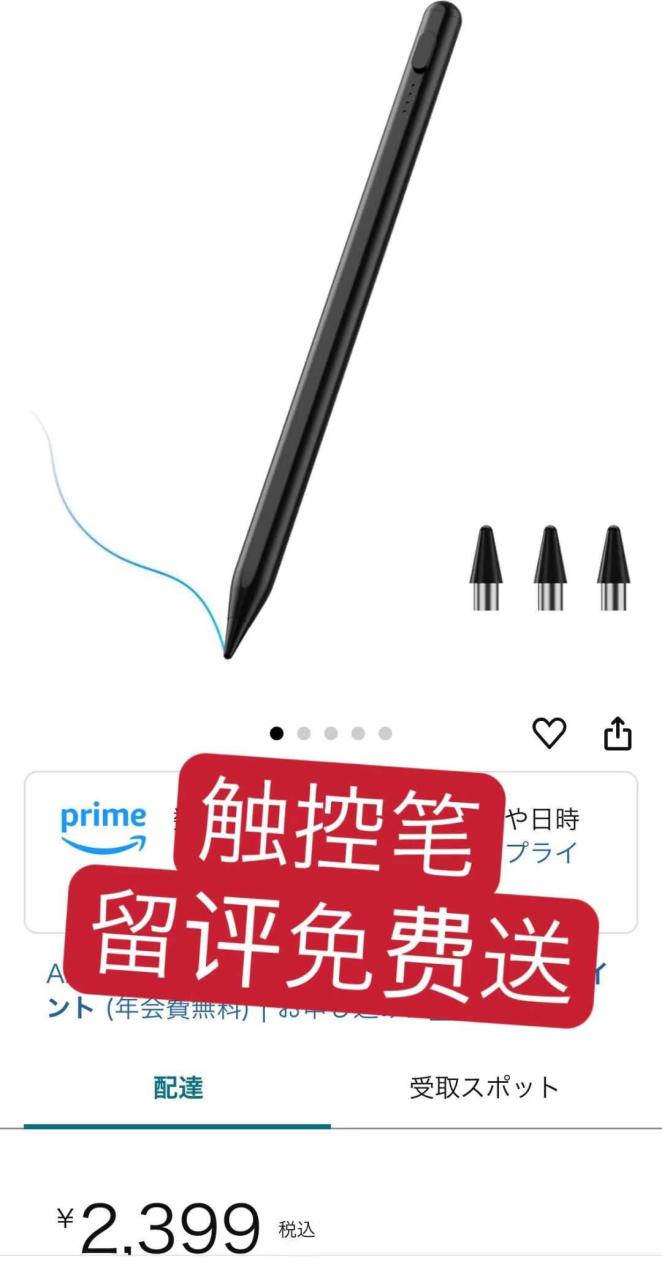
Task: Select the 受取スポット tab
Action: click(x=484, y=1088)
